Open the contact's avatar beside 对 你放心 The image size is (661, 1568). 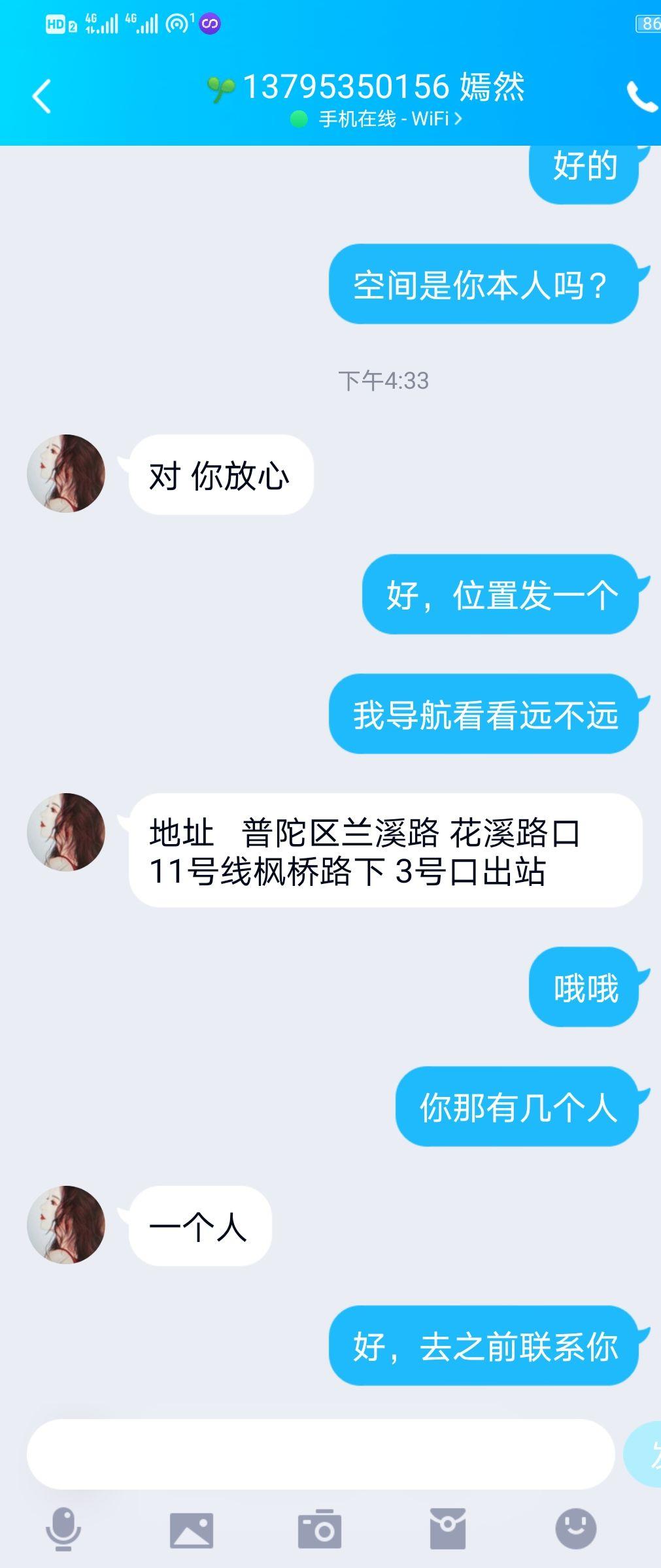[66, 474]
